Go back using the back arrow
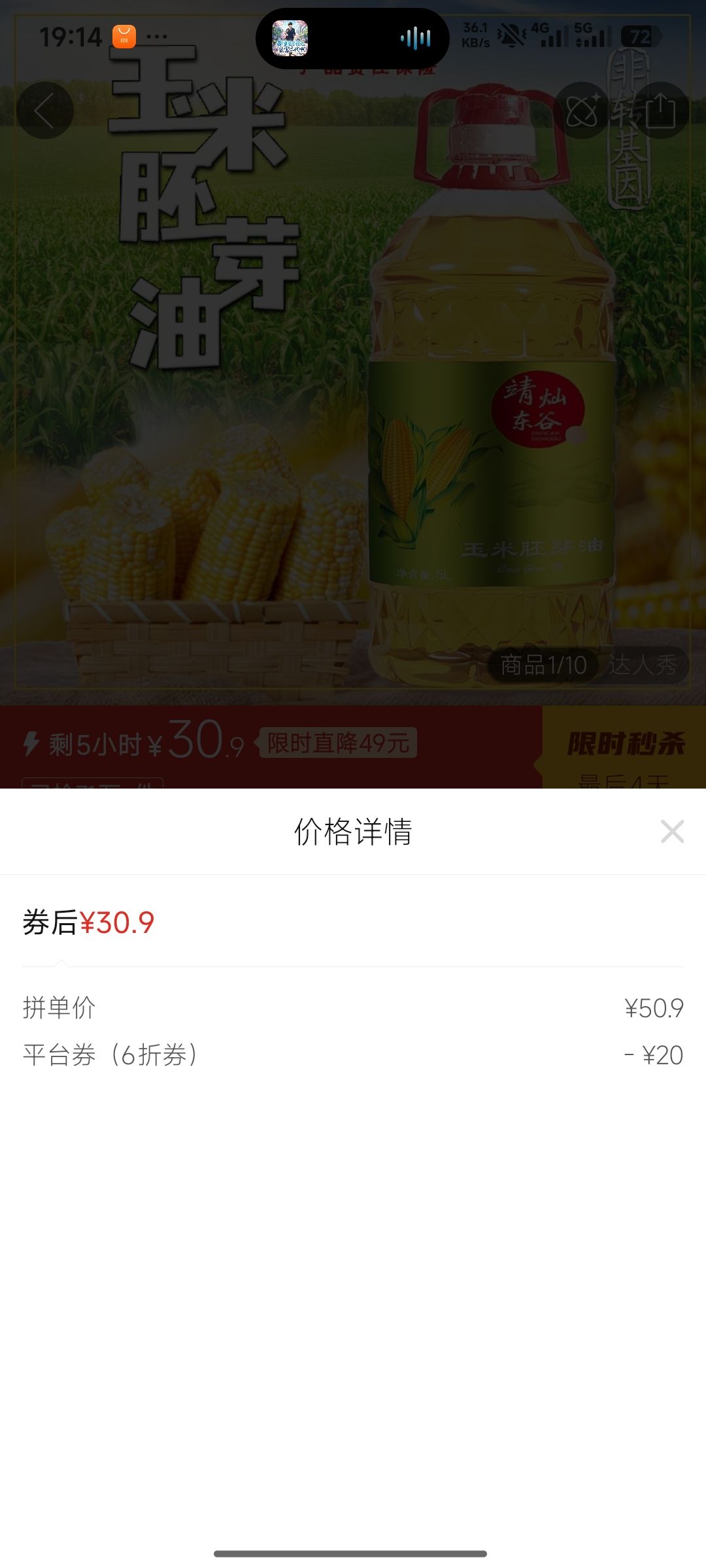 (x=44, y=110)
